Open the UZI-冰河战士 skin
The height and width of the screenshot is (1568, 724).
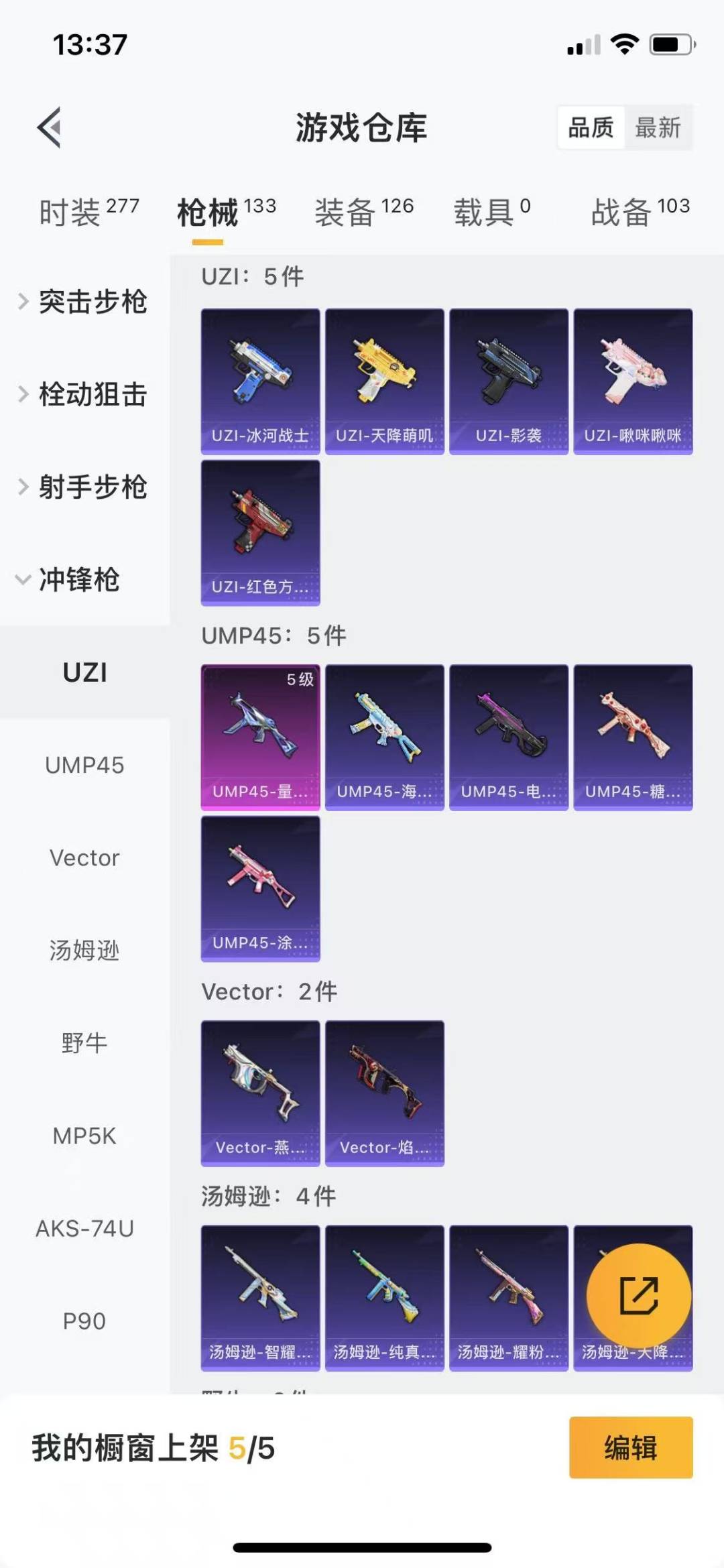pos(261,381)
